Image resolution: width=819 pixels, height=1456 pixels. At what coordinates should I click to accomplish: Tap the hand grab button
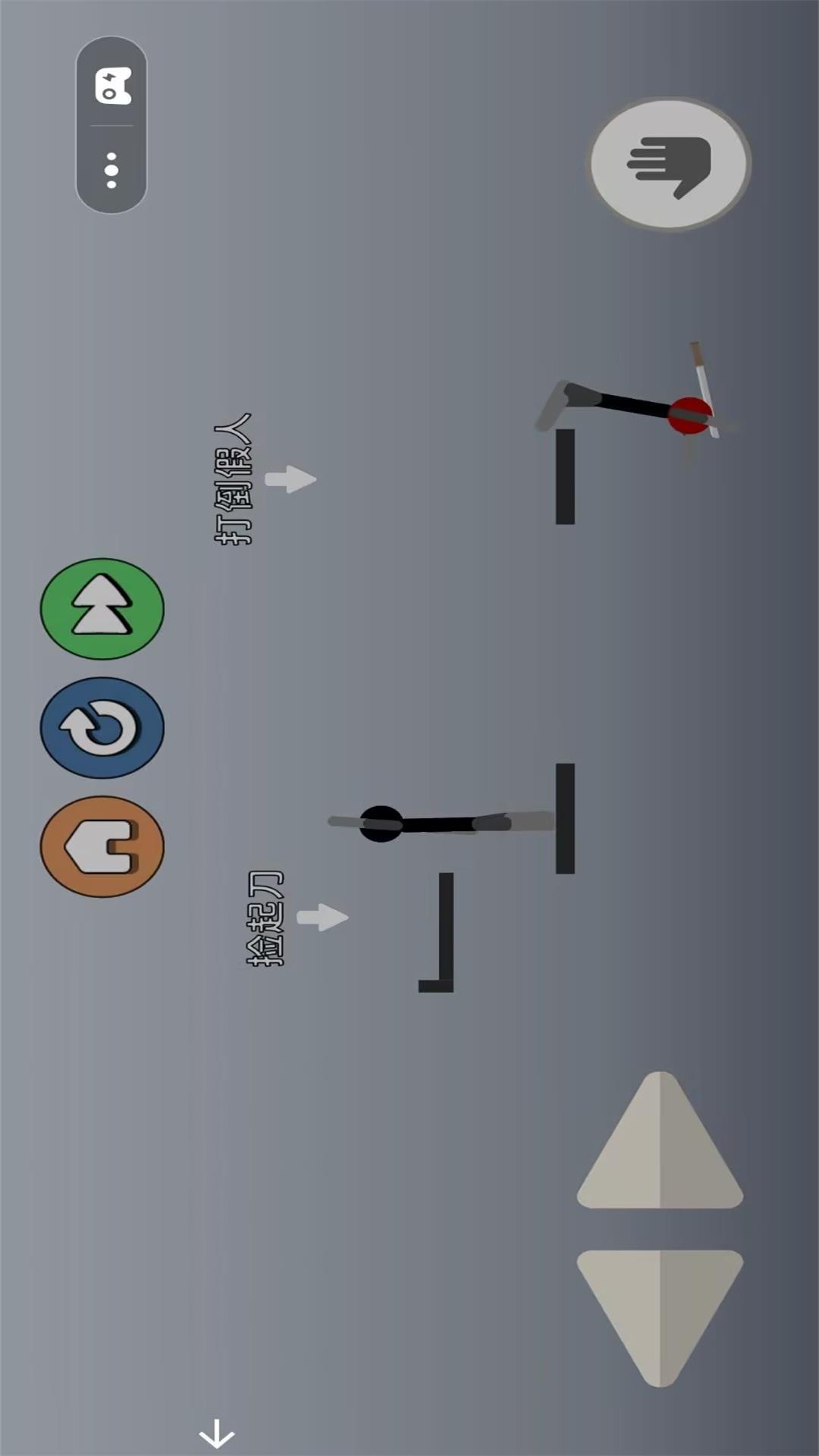[x=670, y=163]
